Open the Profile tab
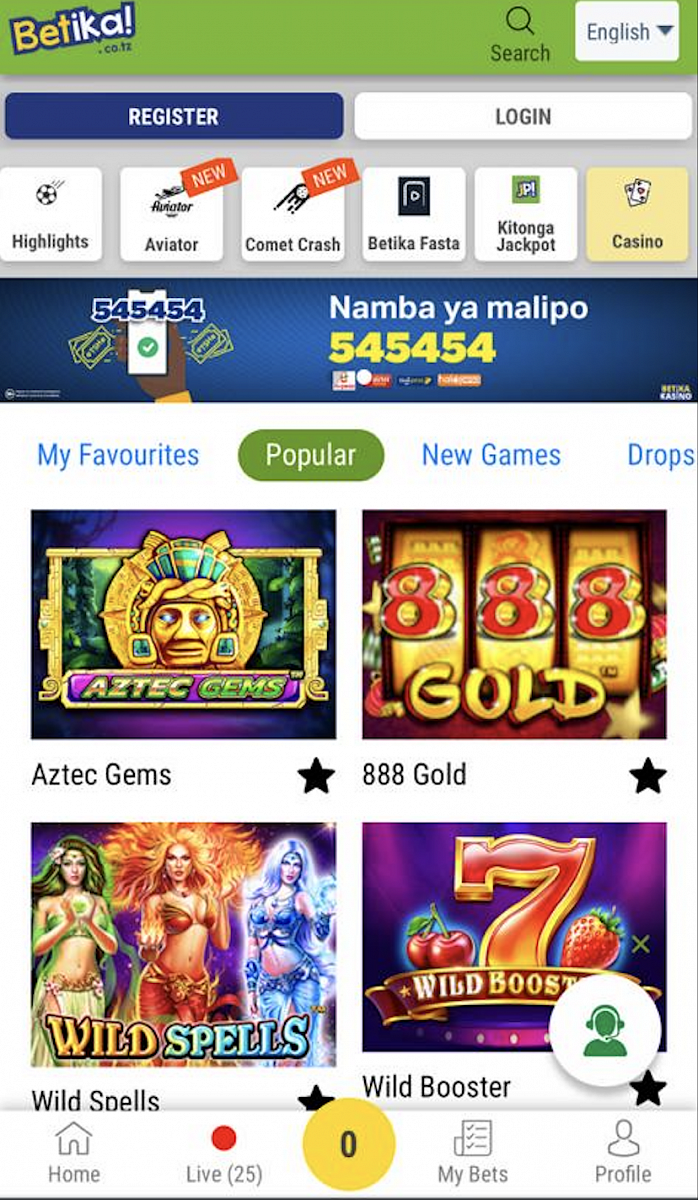The height and width of the screenshot is (1200, 698). coord(622,1152)
